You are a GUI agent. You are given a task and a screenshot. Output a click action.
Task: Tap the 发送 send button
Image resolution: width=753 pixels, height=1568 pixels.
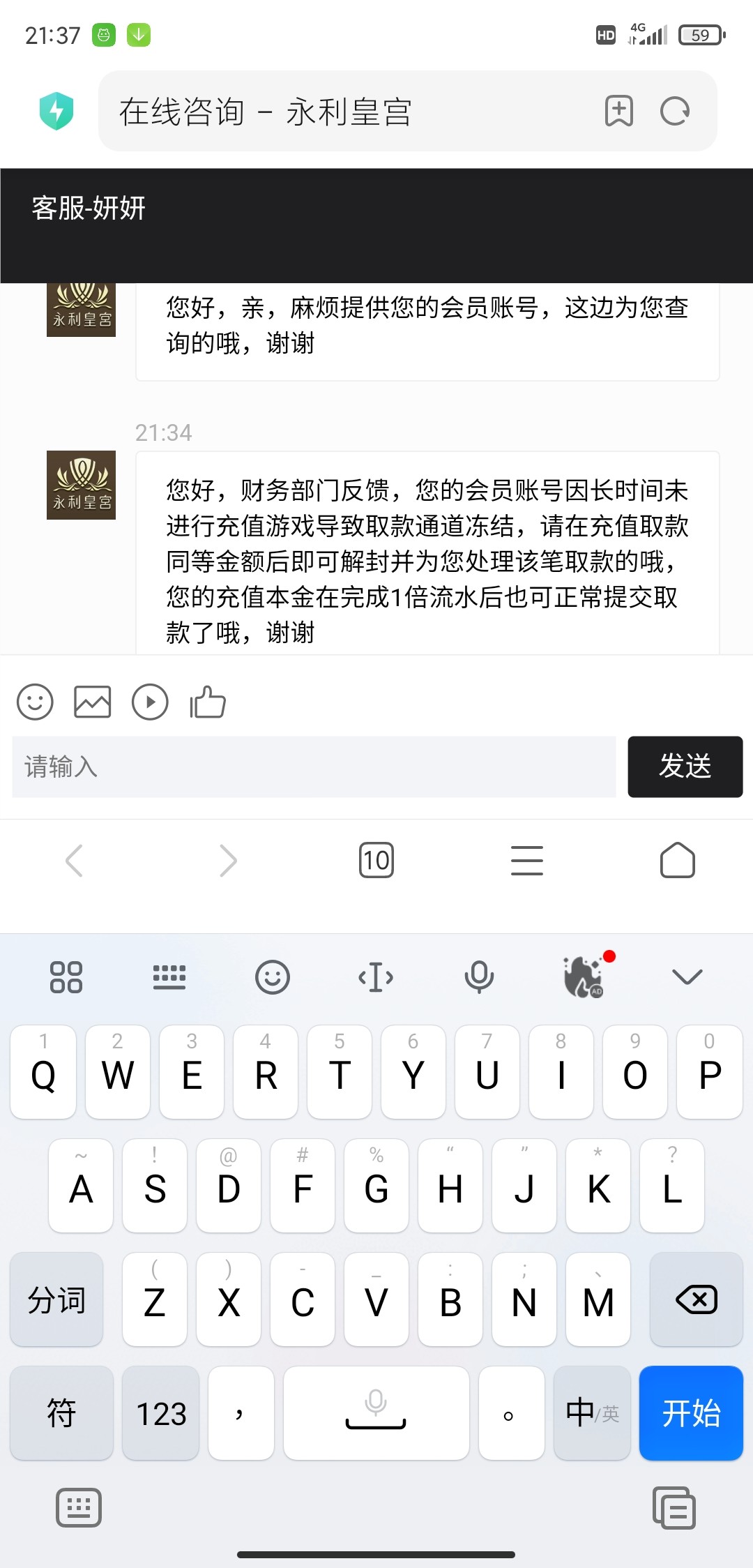click(x=685, y=767)
